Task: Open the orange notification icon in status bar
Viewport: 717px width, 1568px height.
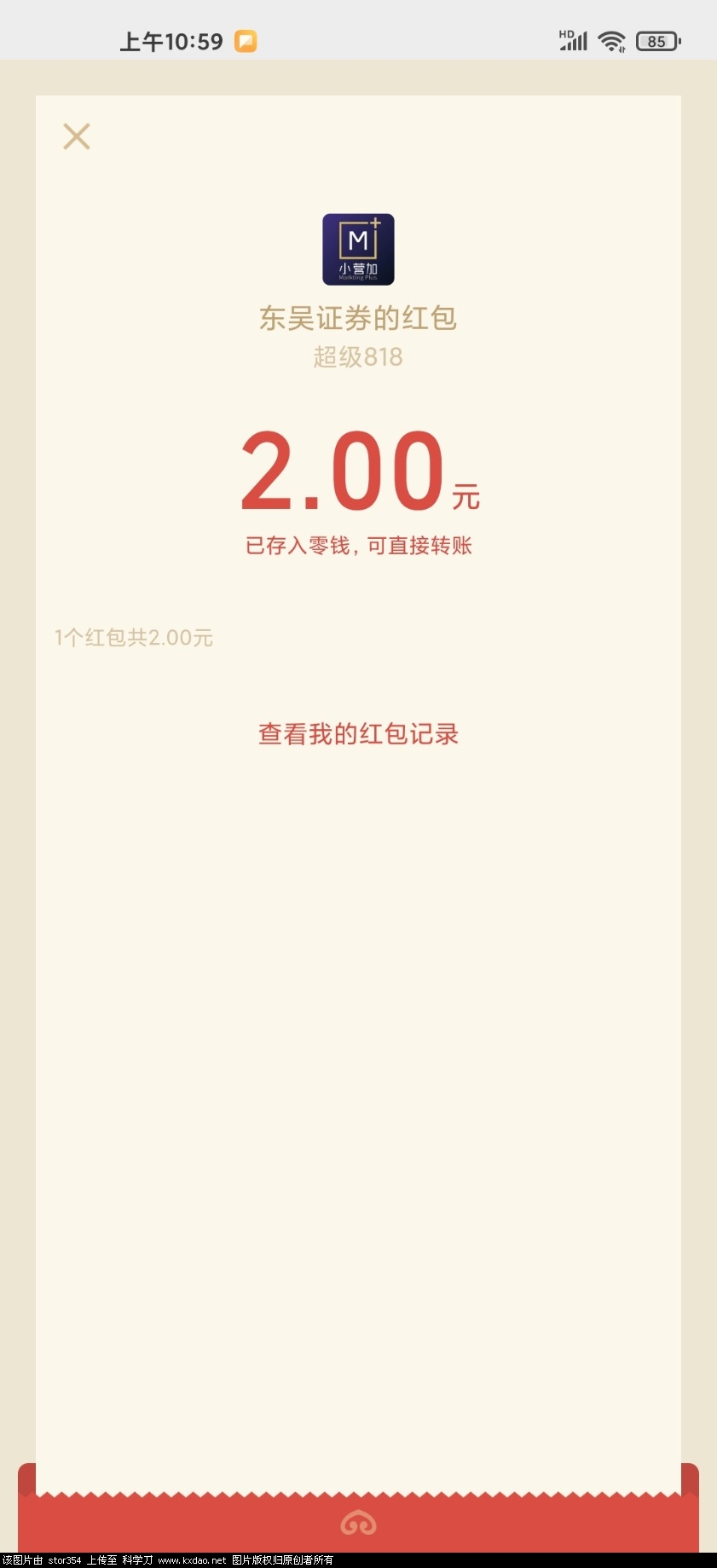Action: (x=245, y=39)
